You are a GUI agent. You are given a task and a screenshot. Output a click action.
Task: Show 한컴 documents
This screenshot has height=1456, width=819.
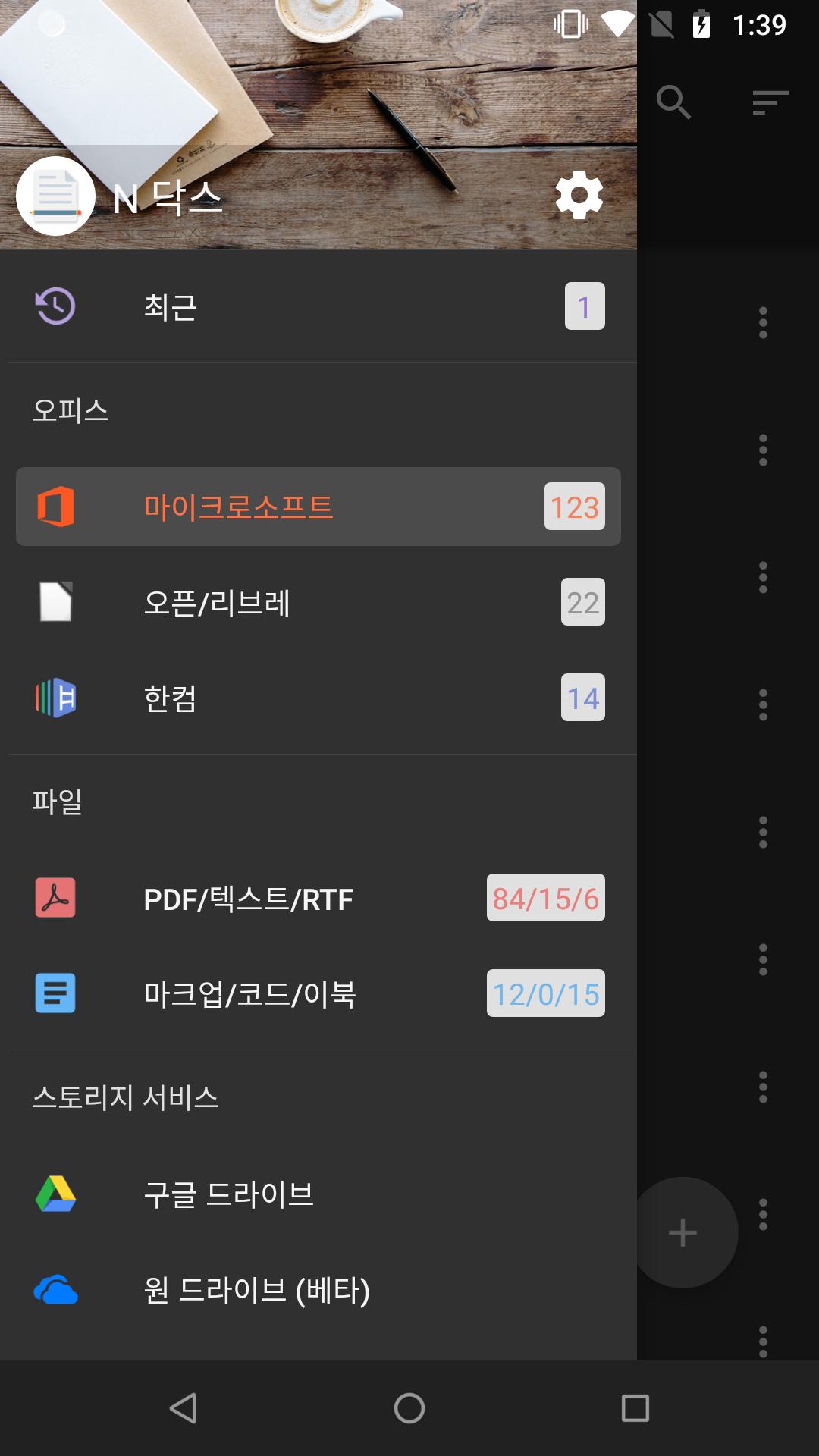pos(318,698)
